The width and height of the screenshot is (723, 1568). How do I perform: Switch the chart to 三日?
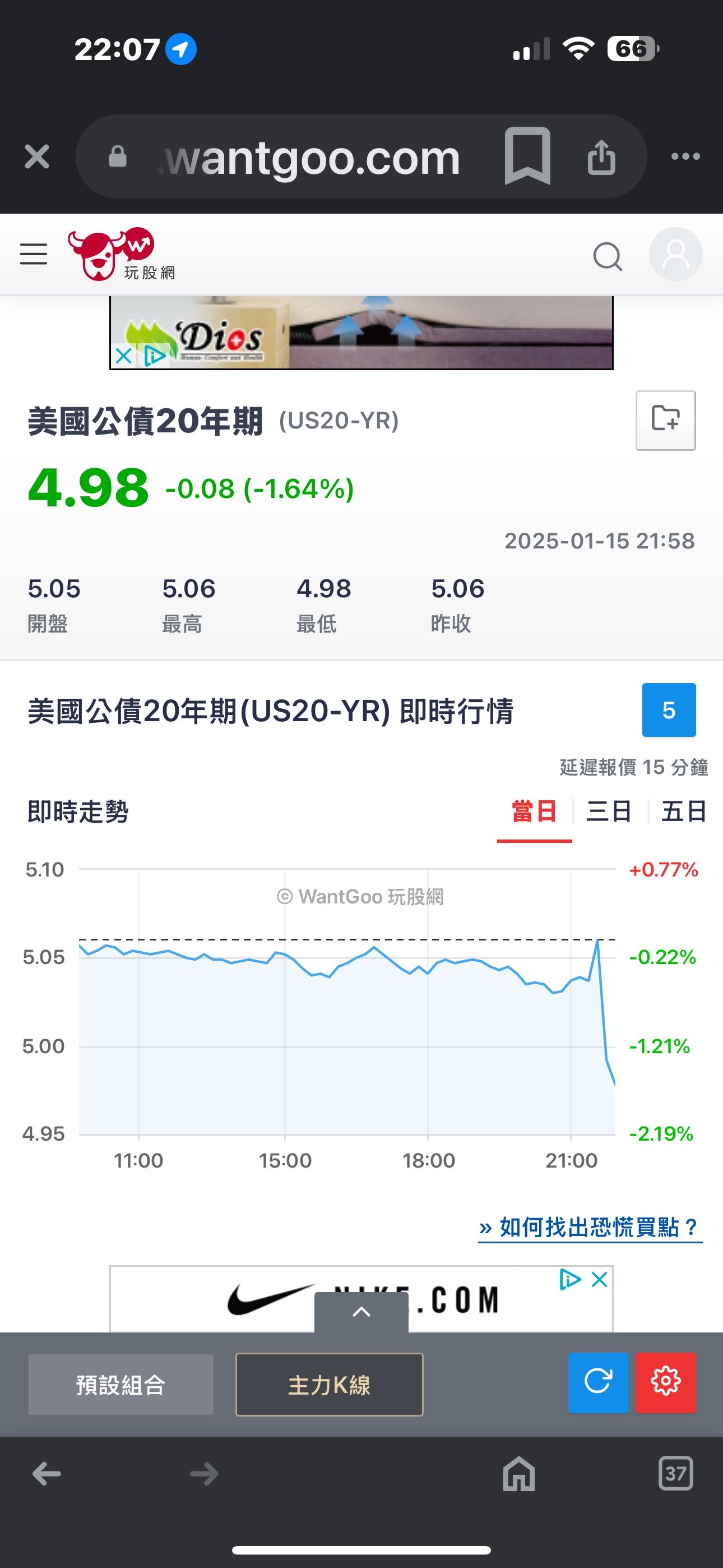[x=609, y=811]
